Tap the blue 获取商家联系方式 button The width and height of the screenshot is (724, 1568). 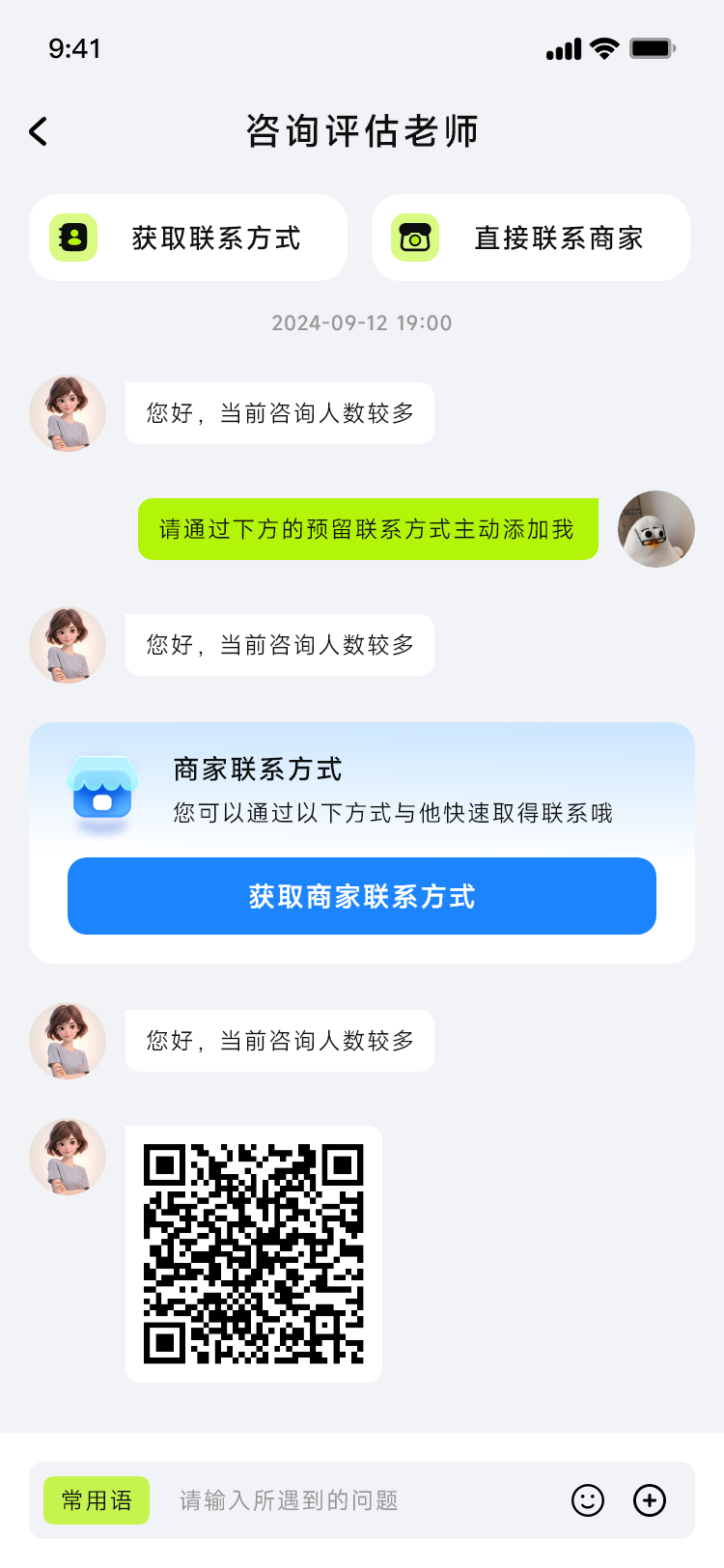pos(362,896)
